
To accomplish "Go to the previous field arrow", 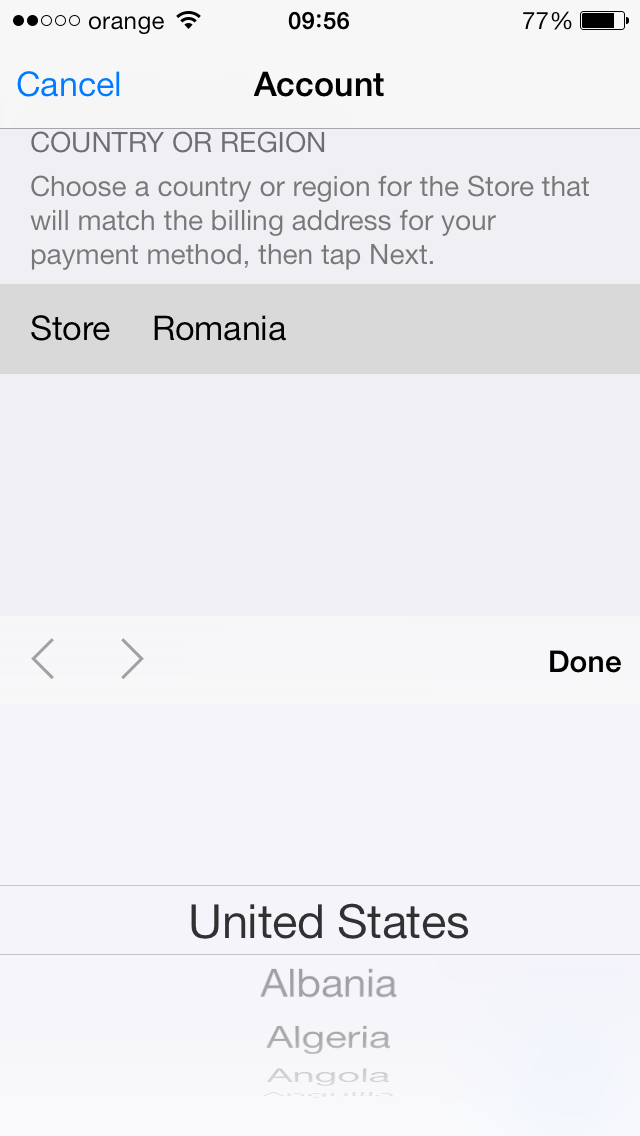I will (43, 659).
